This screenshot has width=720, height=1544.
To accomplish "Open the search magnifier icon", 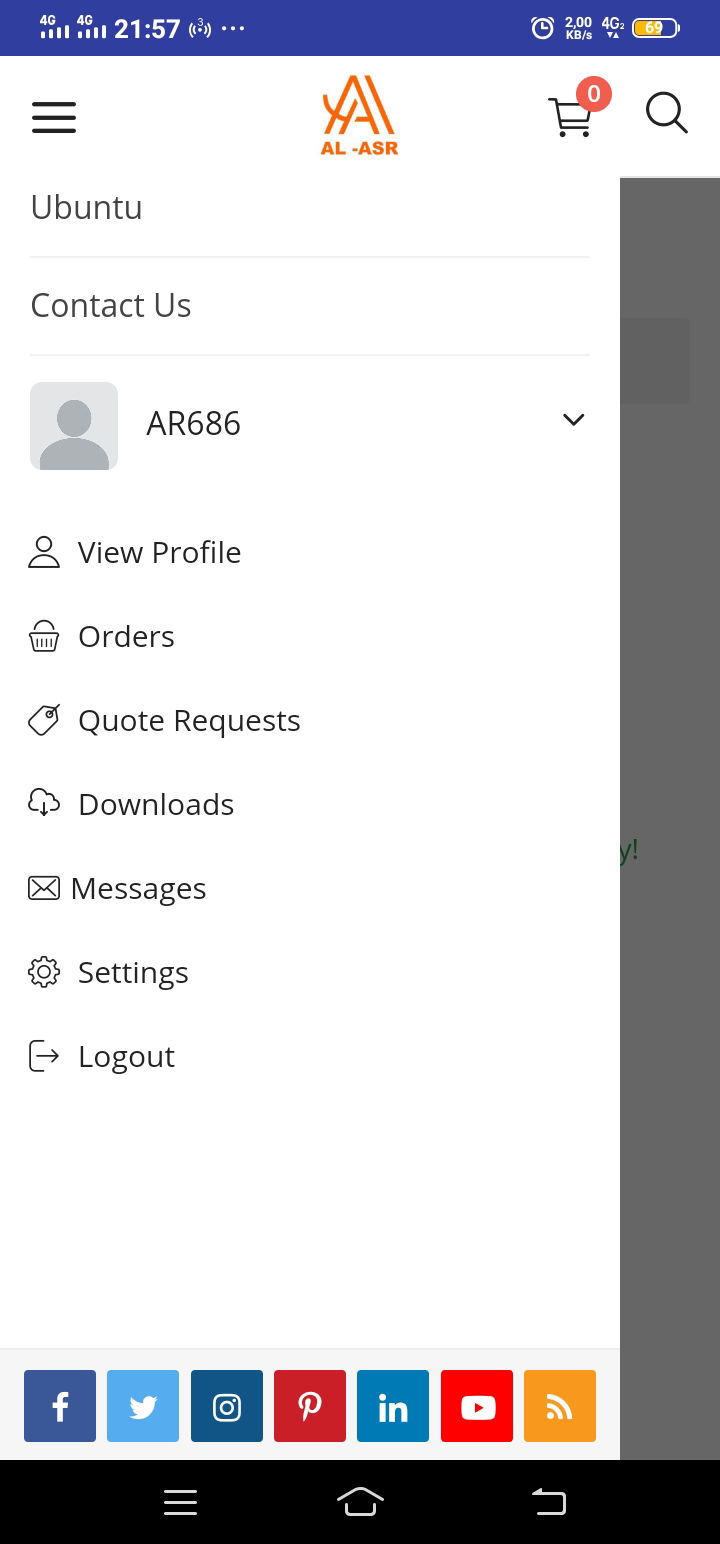I will pyautogui.click(x=666, y=113).
